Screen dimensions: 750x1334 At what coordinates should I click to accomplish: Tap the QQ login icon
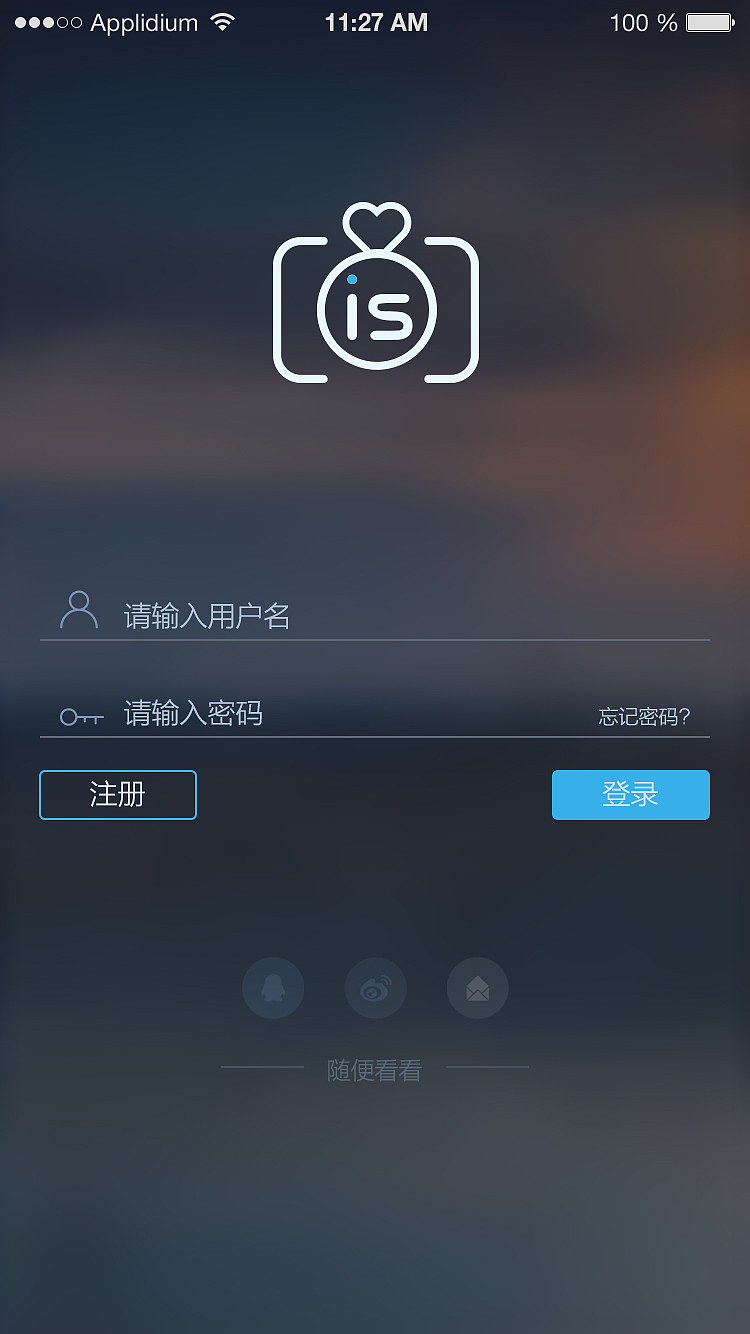pos(273,987)
